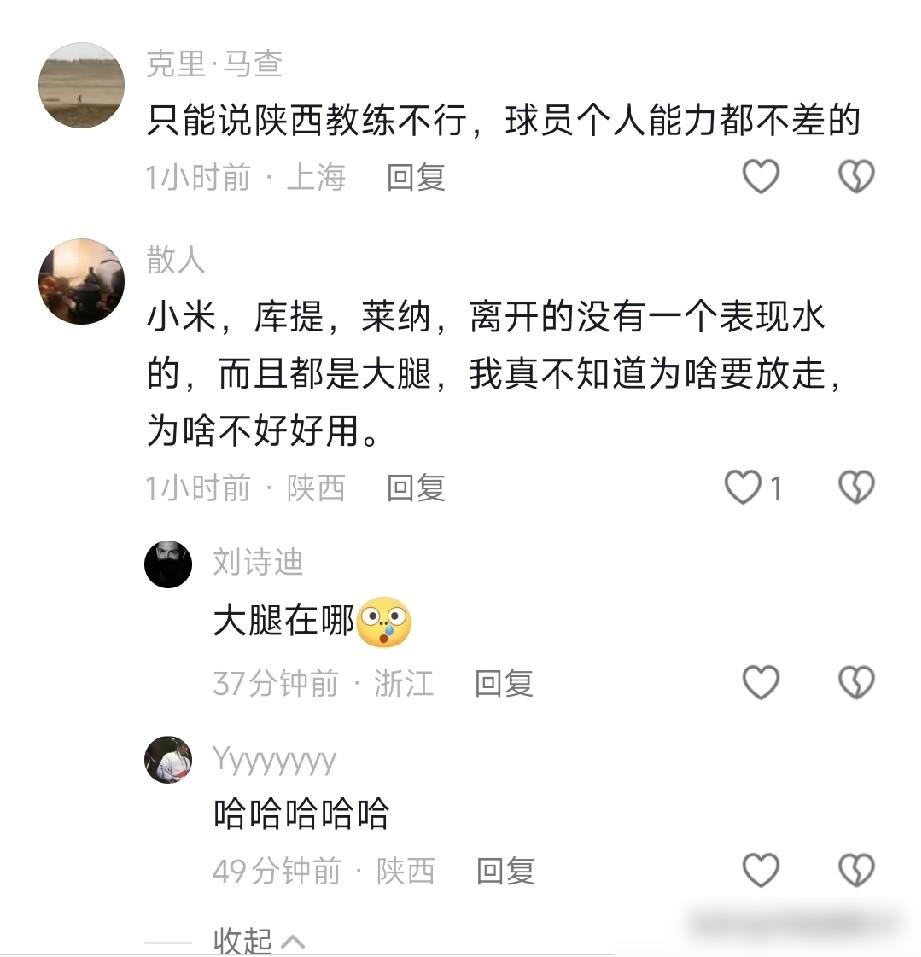
Task: Click the upward chevron next to 收起
Action: tap(291, 941)
